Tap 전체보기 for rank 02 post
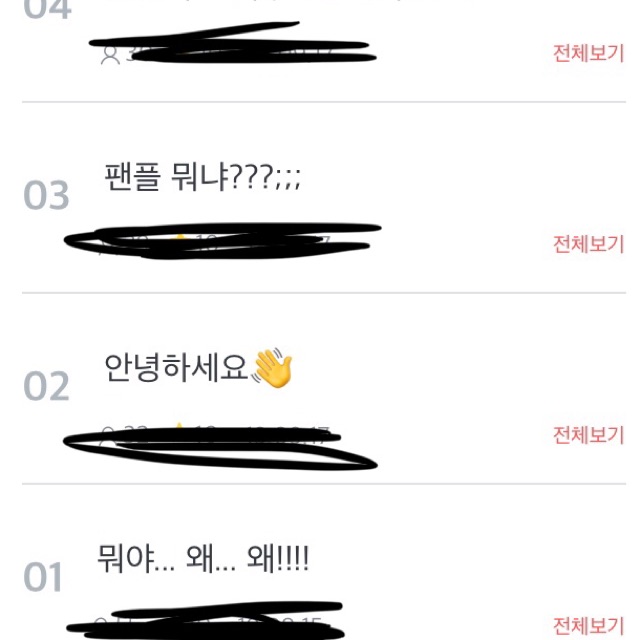 (x=588, y=435)
